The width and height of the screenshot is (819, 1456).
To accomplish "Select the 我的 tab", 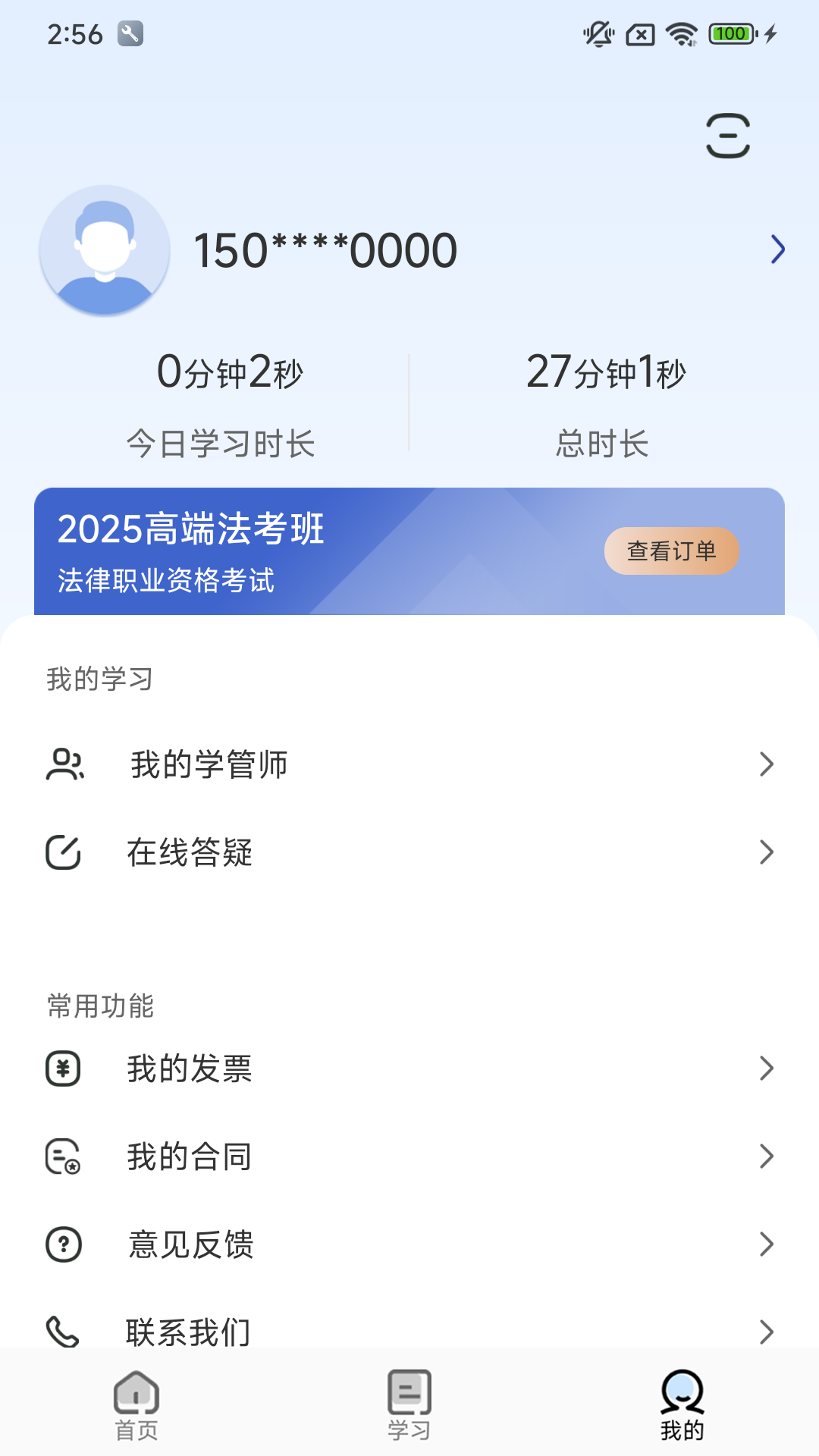I will 682,1405.
